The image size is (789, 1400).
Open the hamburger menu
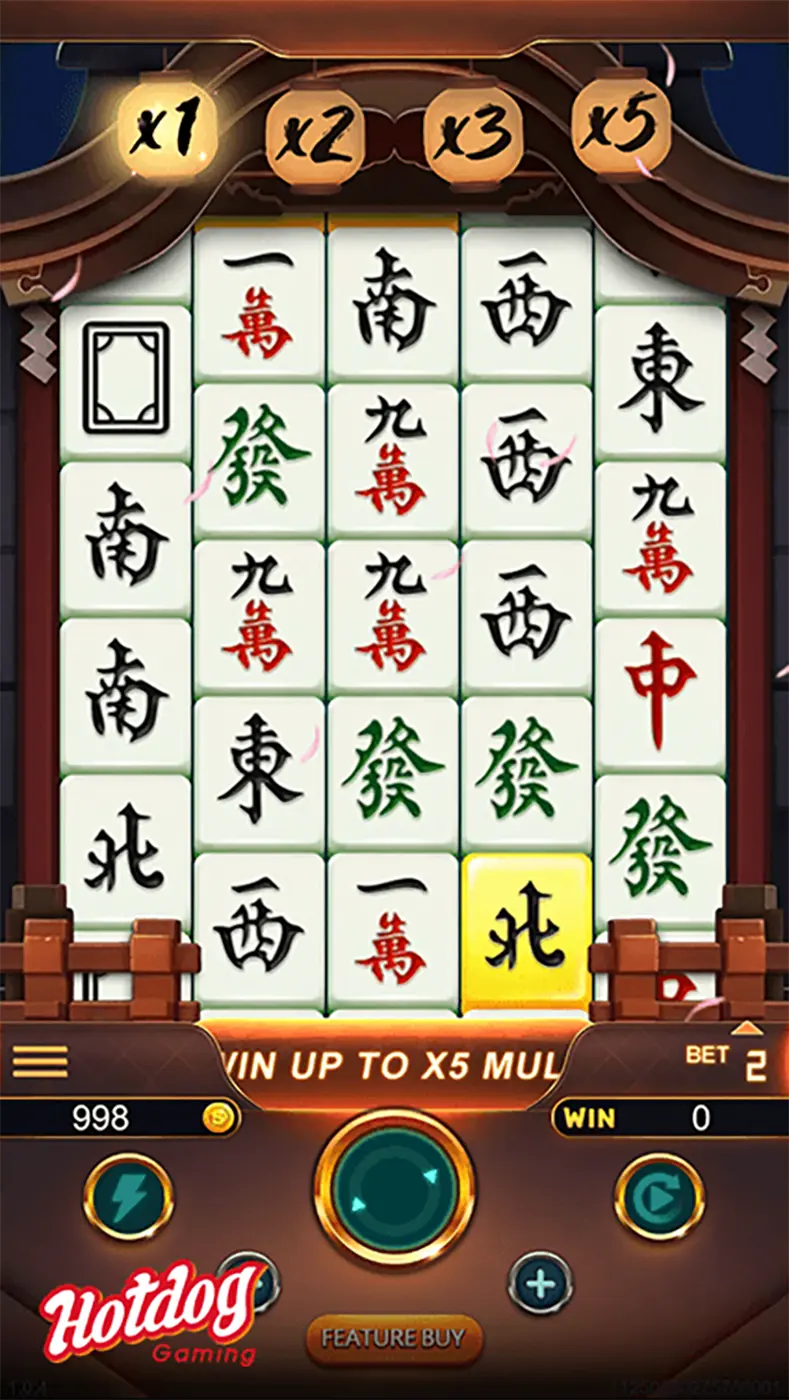(x=40, y=1062)
